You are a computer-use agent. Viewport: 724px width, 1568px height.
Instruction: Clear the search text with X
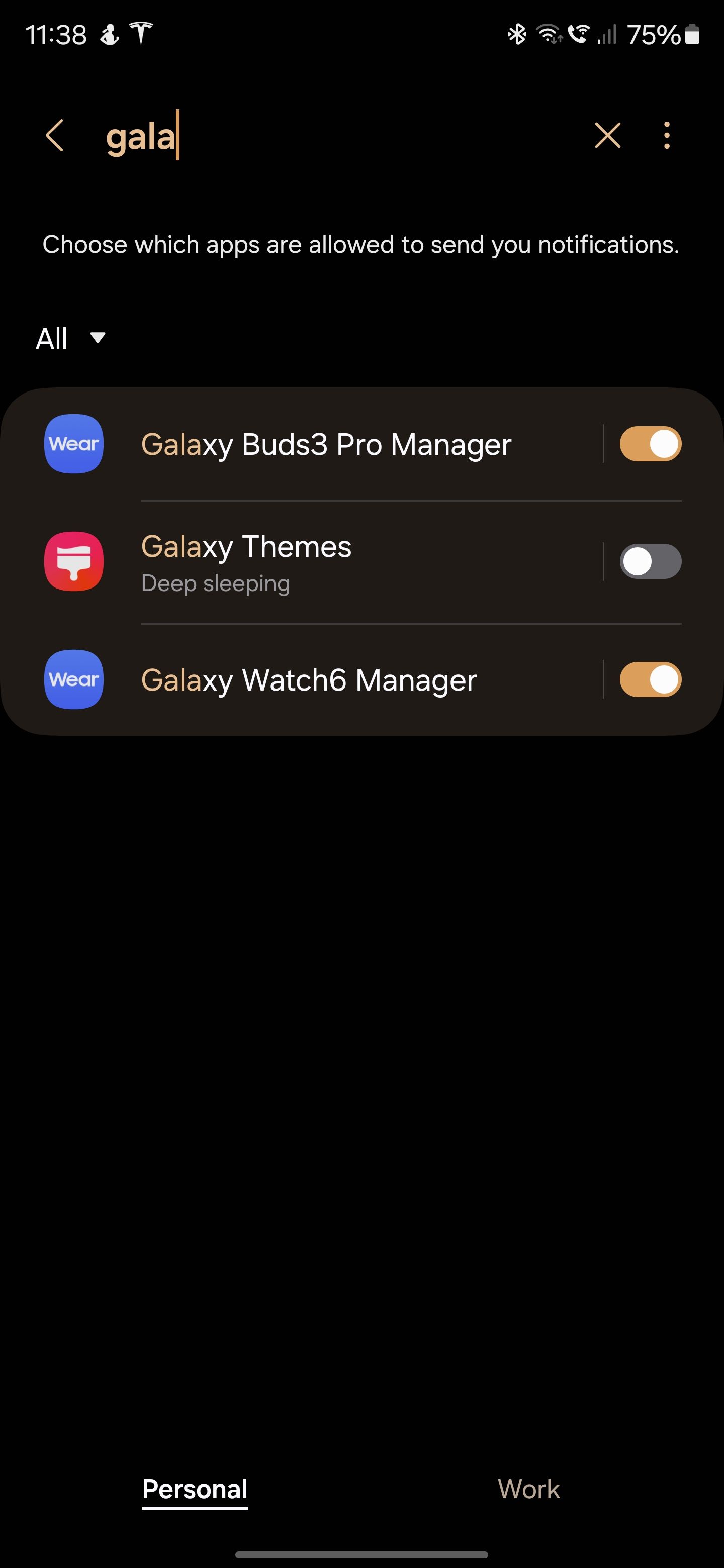[607, 135]
